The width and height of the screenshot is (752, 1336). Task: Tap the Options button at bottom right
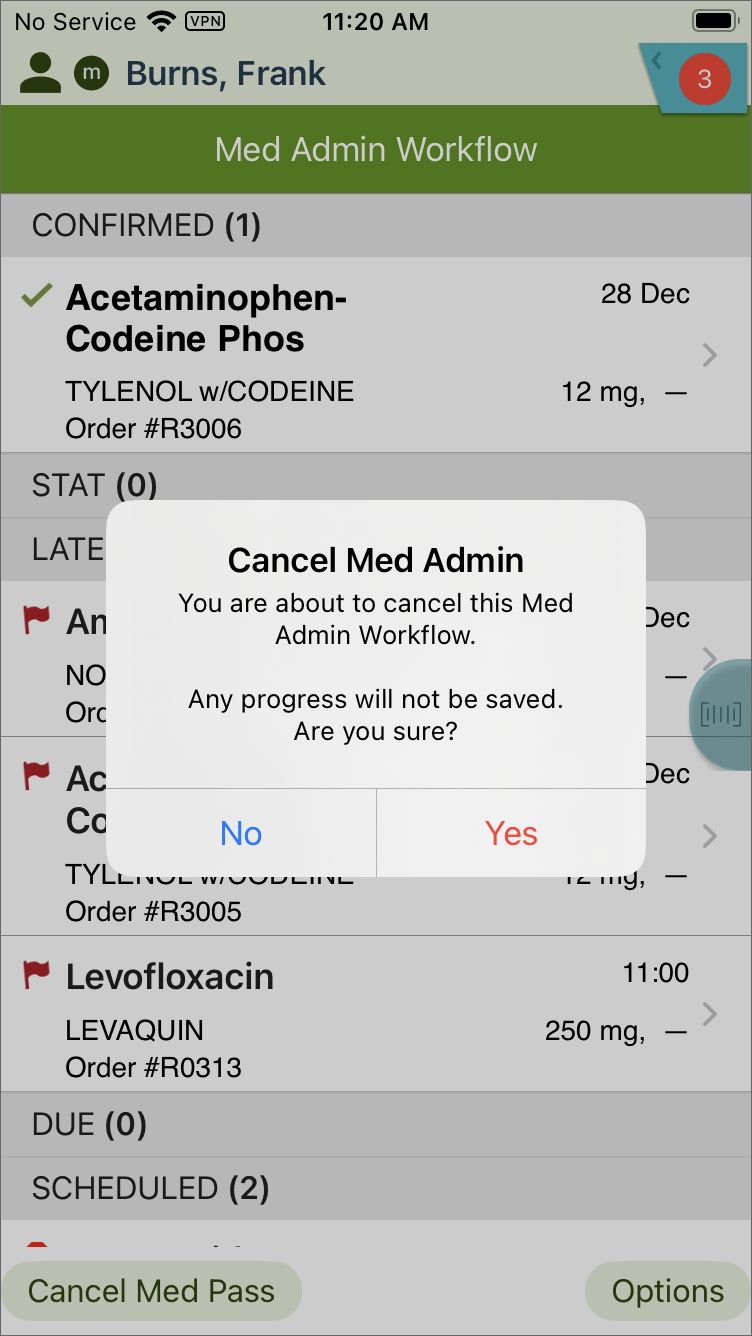click(666, 1291)
